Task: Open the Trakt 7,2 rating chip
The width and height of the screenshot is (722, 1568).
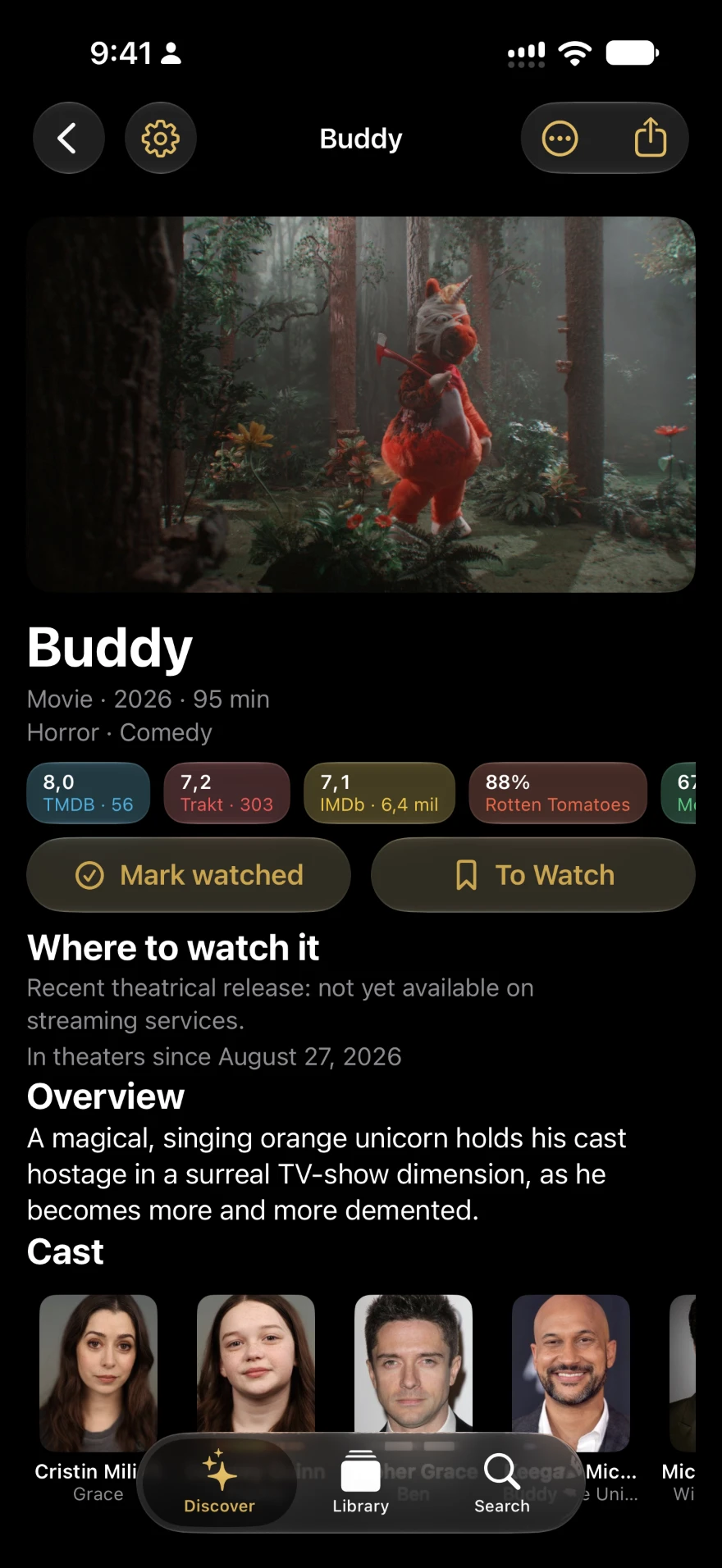Action: (x=227, y=793)
